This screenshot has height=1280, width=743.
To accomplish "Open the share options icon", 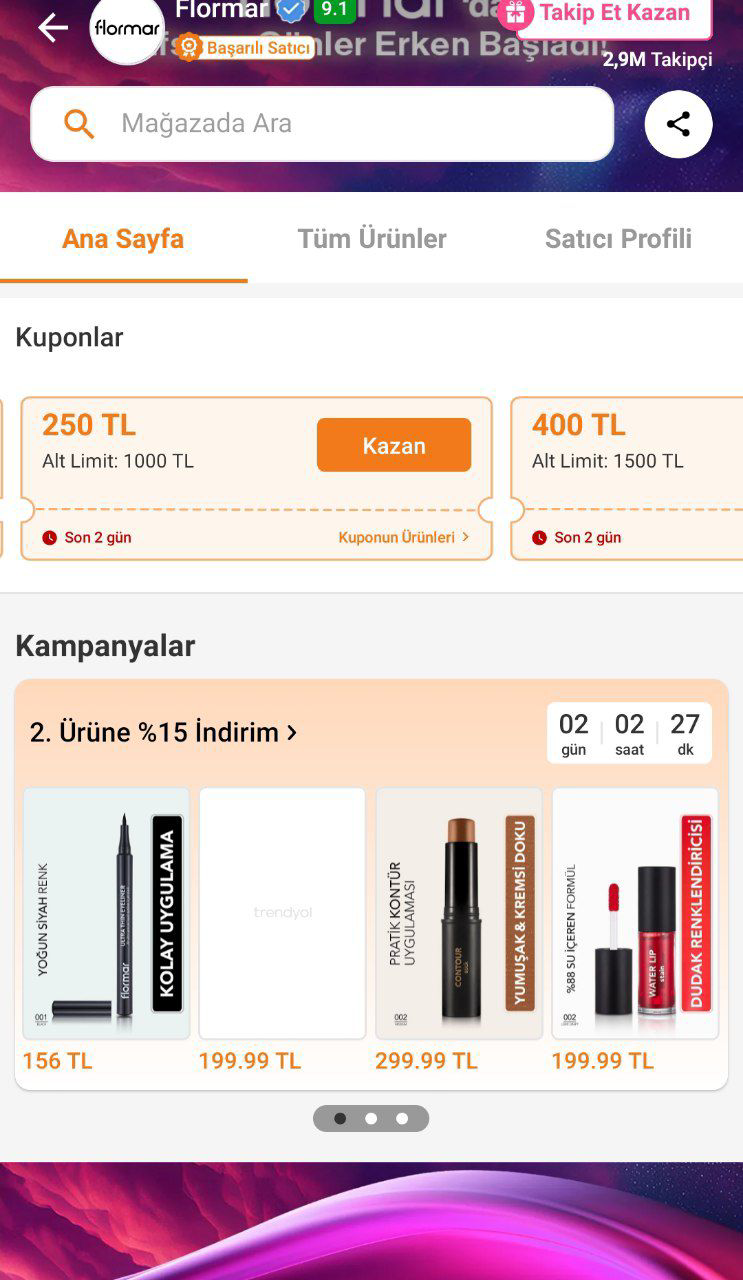I will 679,124.
